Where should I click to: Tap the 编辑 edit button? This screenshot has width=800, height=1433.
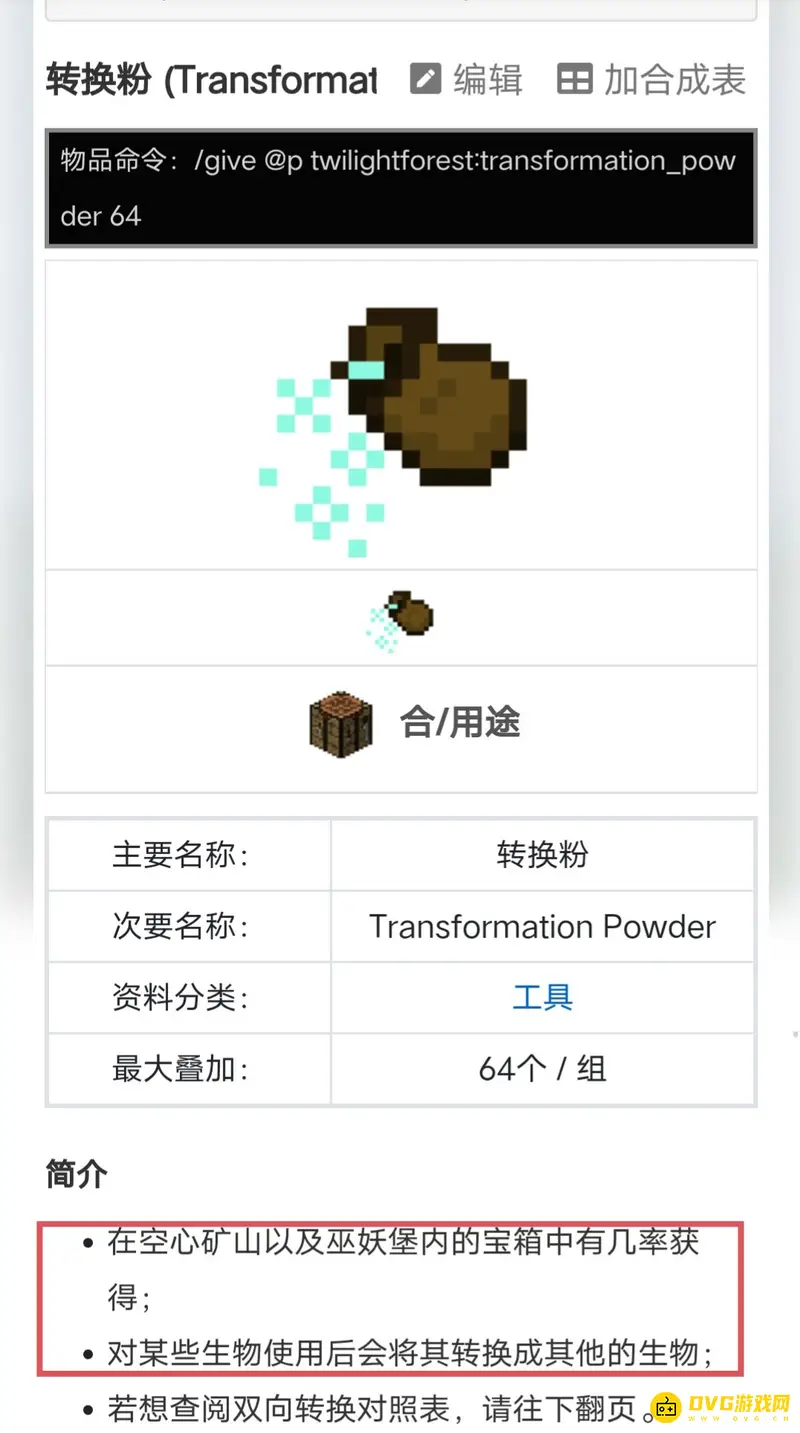click(x=467, y=80)
